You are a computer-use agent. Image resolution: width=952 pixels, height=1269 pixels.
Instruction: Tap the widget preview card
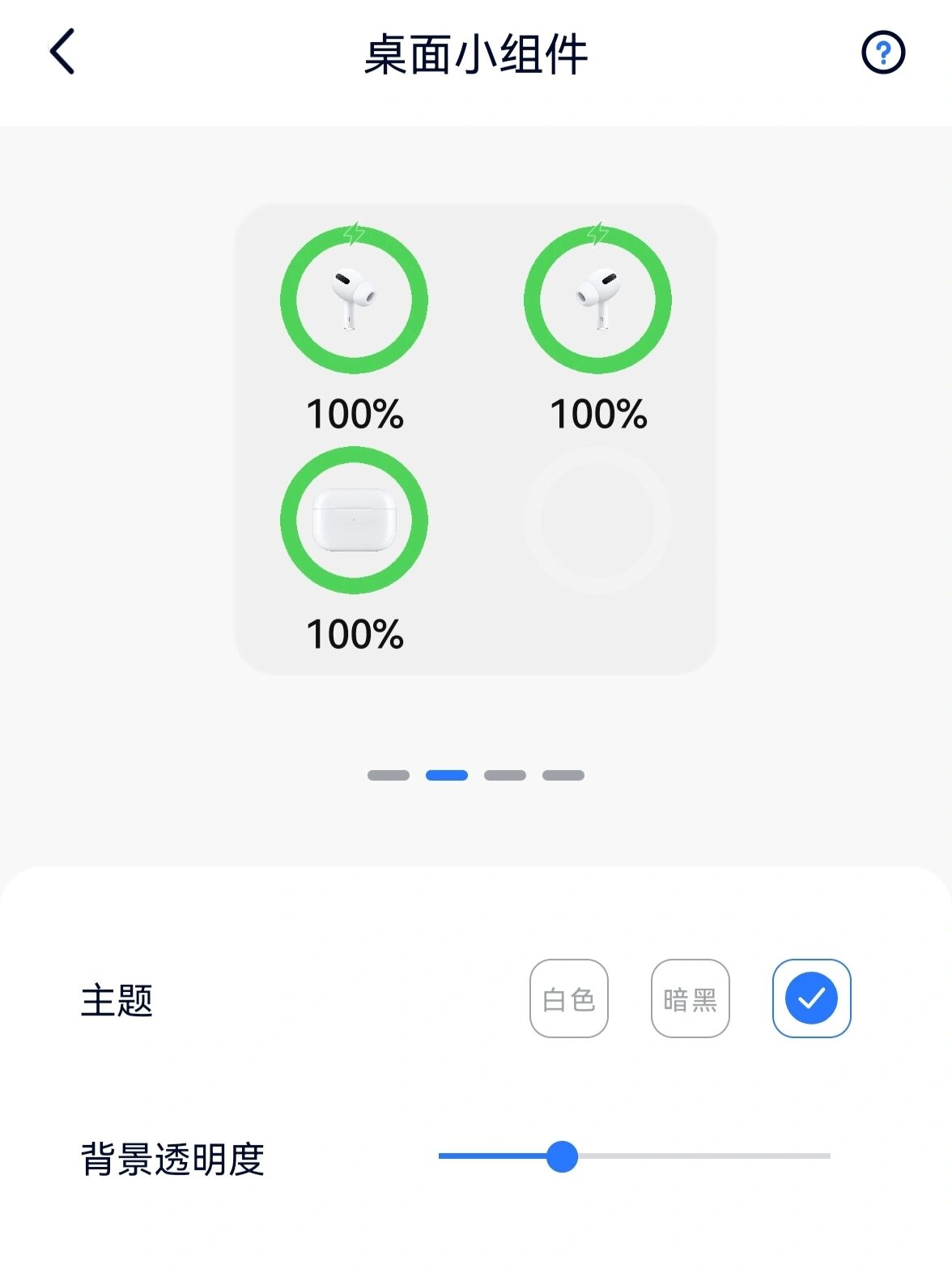click(x=476, y=441)
